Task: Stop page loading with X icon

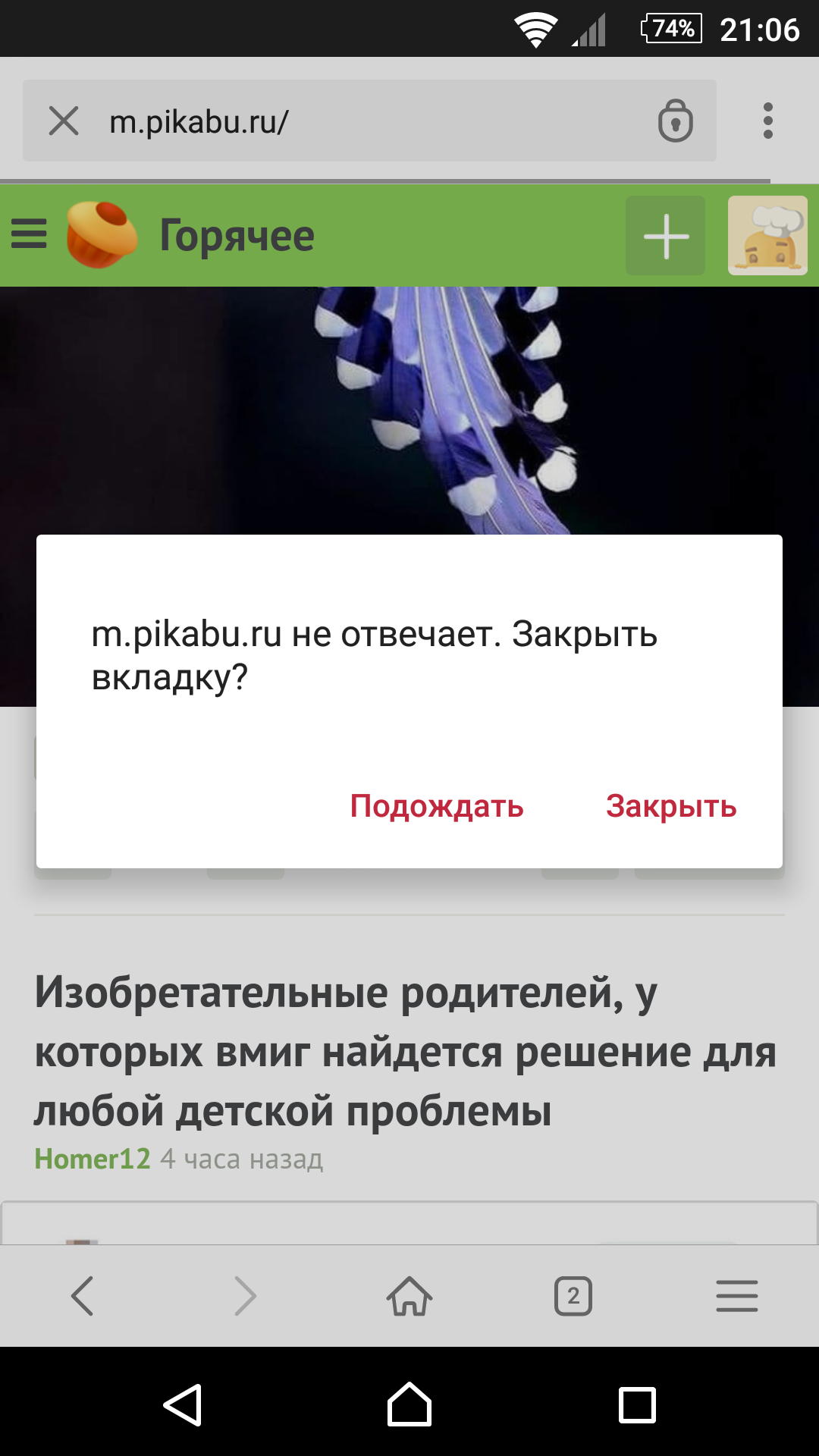Action: tap(64, 121)
